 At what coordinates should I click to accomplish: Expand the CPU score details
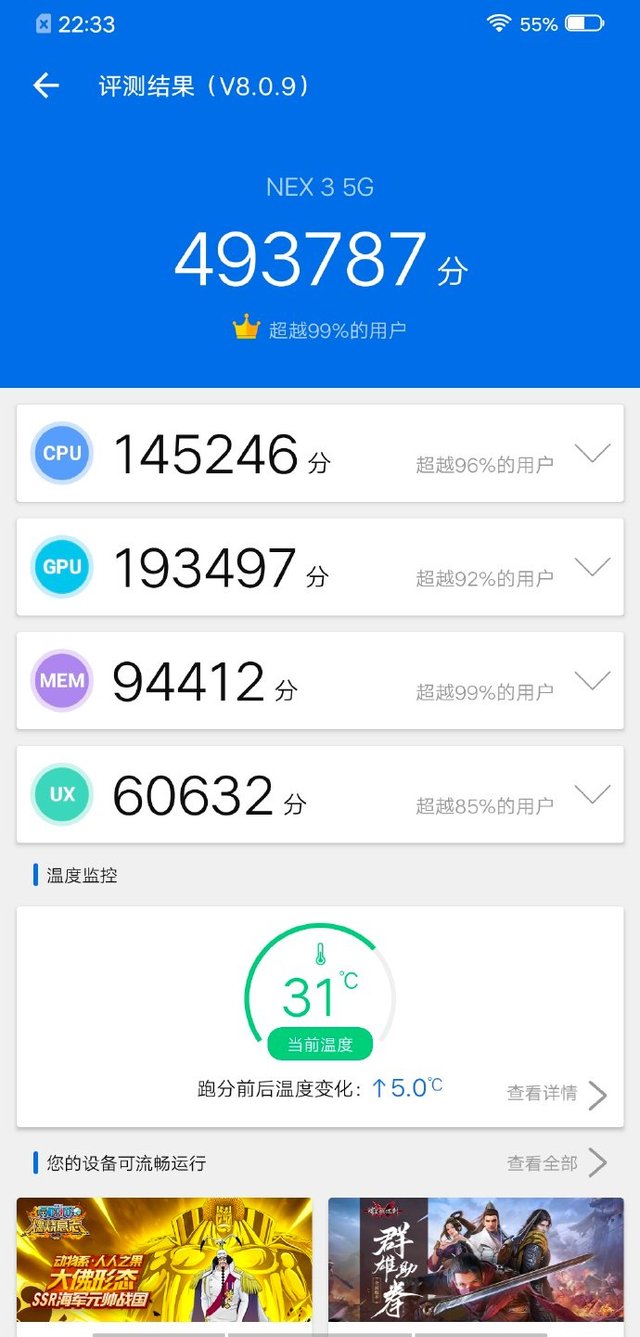click(x=592, y=454)
